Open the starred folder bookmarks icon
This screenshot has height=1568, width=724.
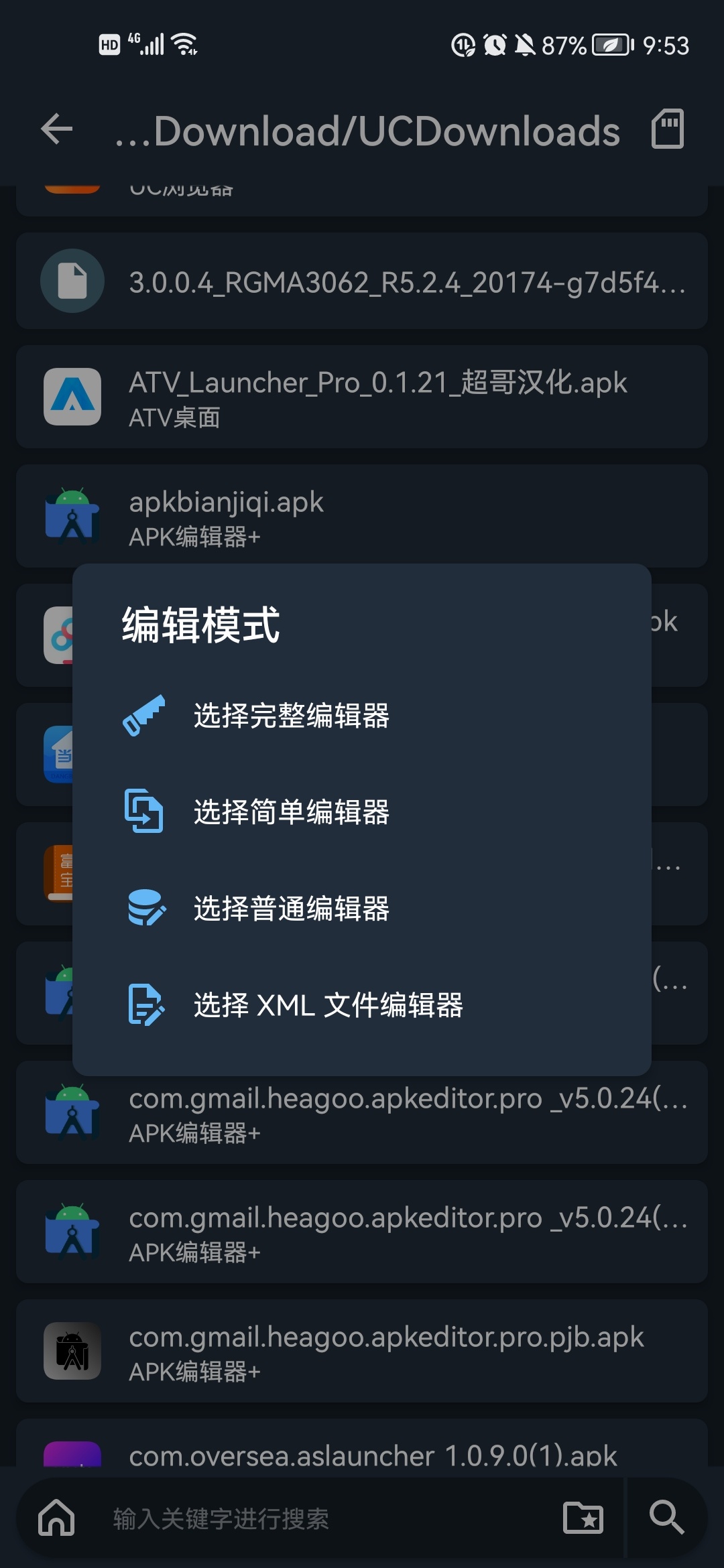point(583,1517)
